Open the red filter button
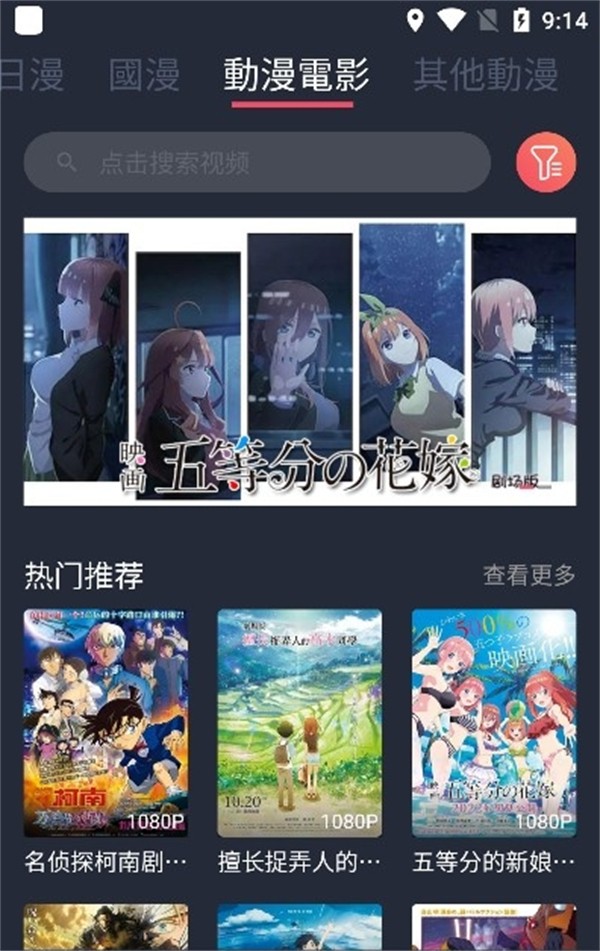 545,162
